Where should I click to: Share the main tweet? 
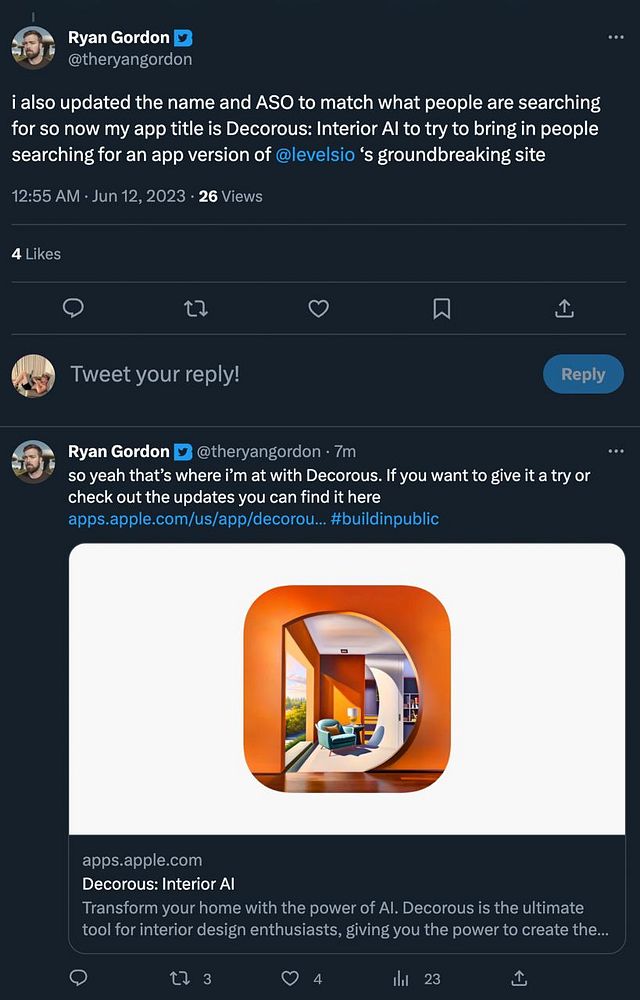click(x=563, y=308)
